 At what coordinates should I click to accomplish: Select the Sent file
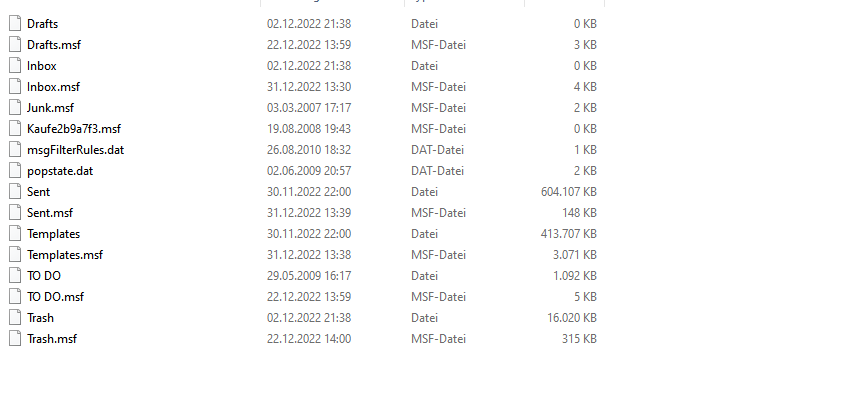click(x=38, y=191)
